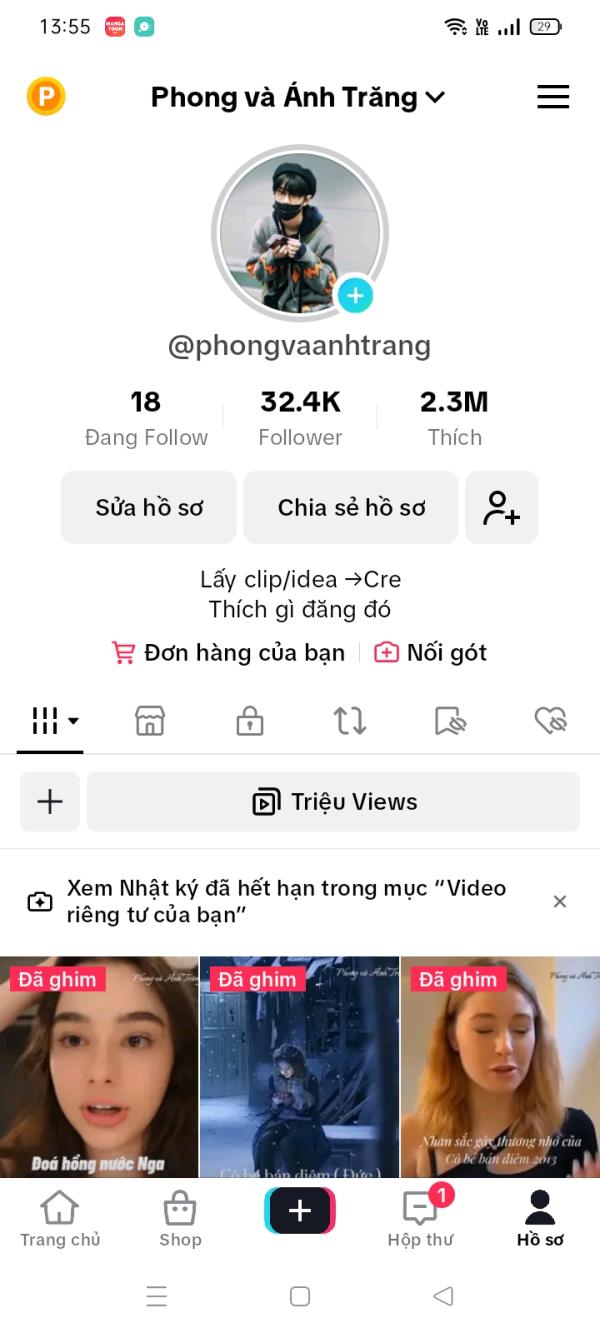600x1333 pixels.
Task: View the reposts tab
Action: tap(350, 721)
